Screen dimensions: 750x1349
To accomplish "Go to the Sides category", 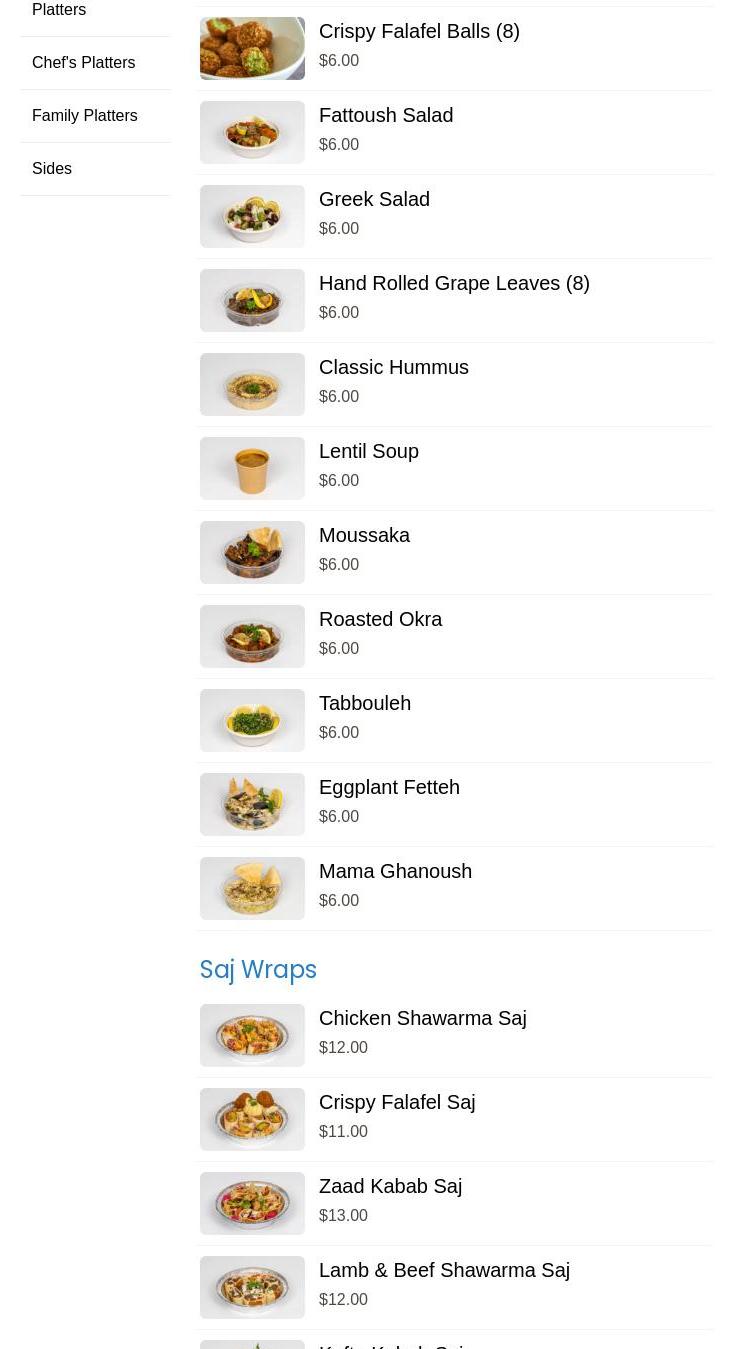I will point(52,169).
